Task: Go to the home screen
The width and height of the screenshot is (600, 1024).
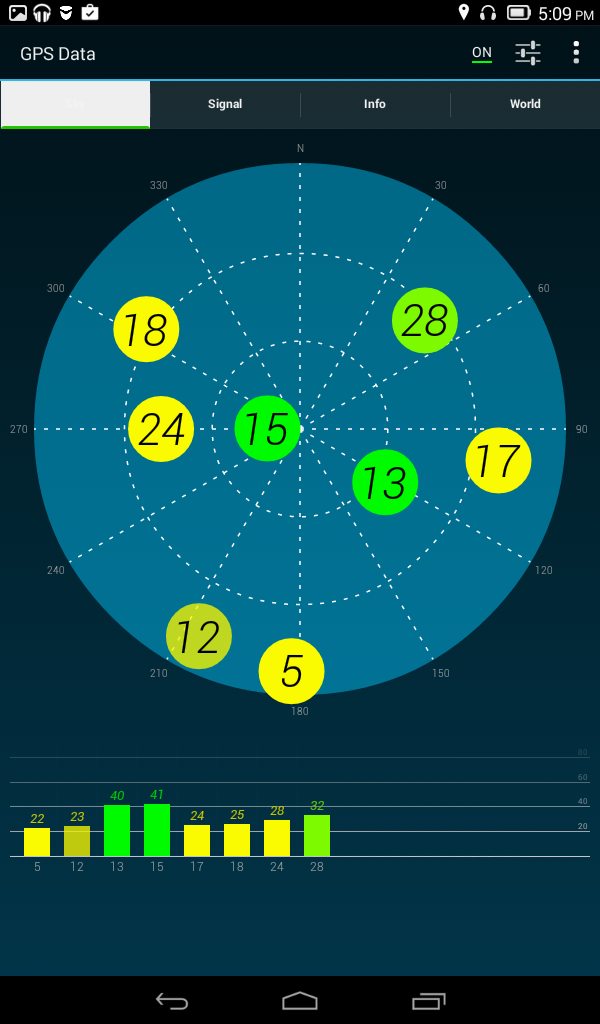Action: [300, 1000]
